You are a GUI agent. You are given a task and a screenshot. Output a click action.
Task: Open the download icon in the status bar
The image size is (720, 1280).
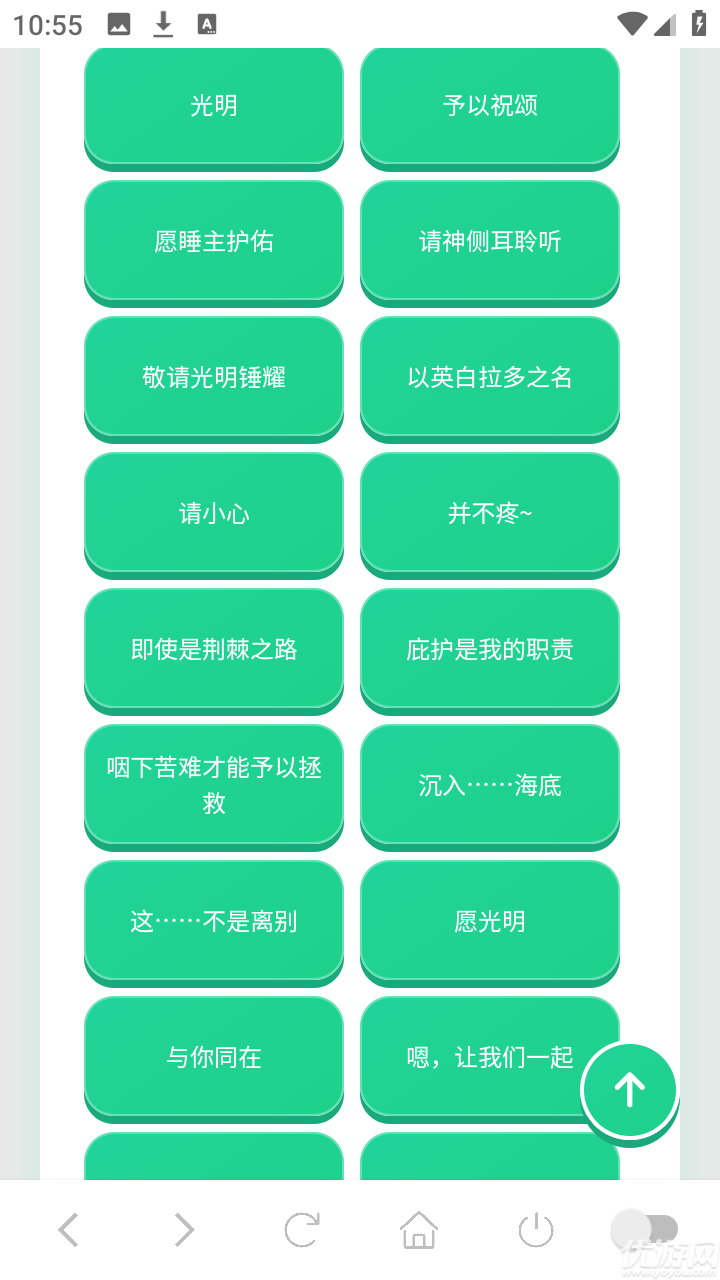162,24
